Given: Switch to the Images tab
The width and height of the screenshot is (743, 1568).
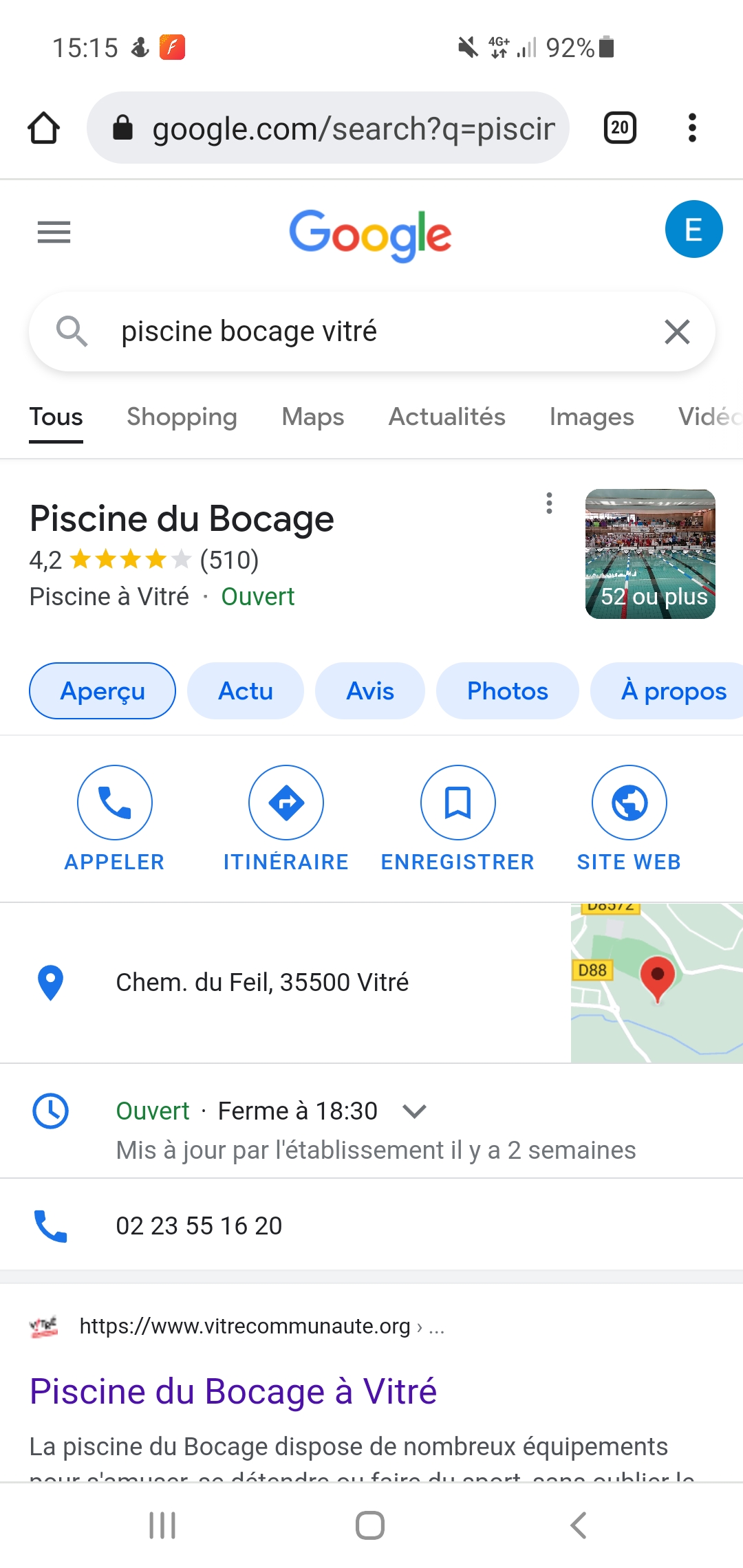Looking at the screenshot, I should pos(591,417).
